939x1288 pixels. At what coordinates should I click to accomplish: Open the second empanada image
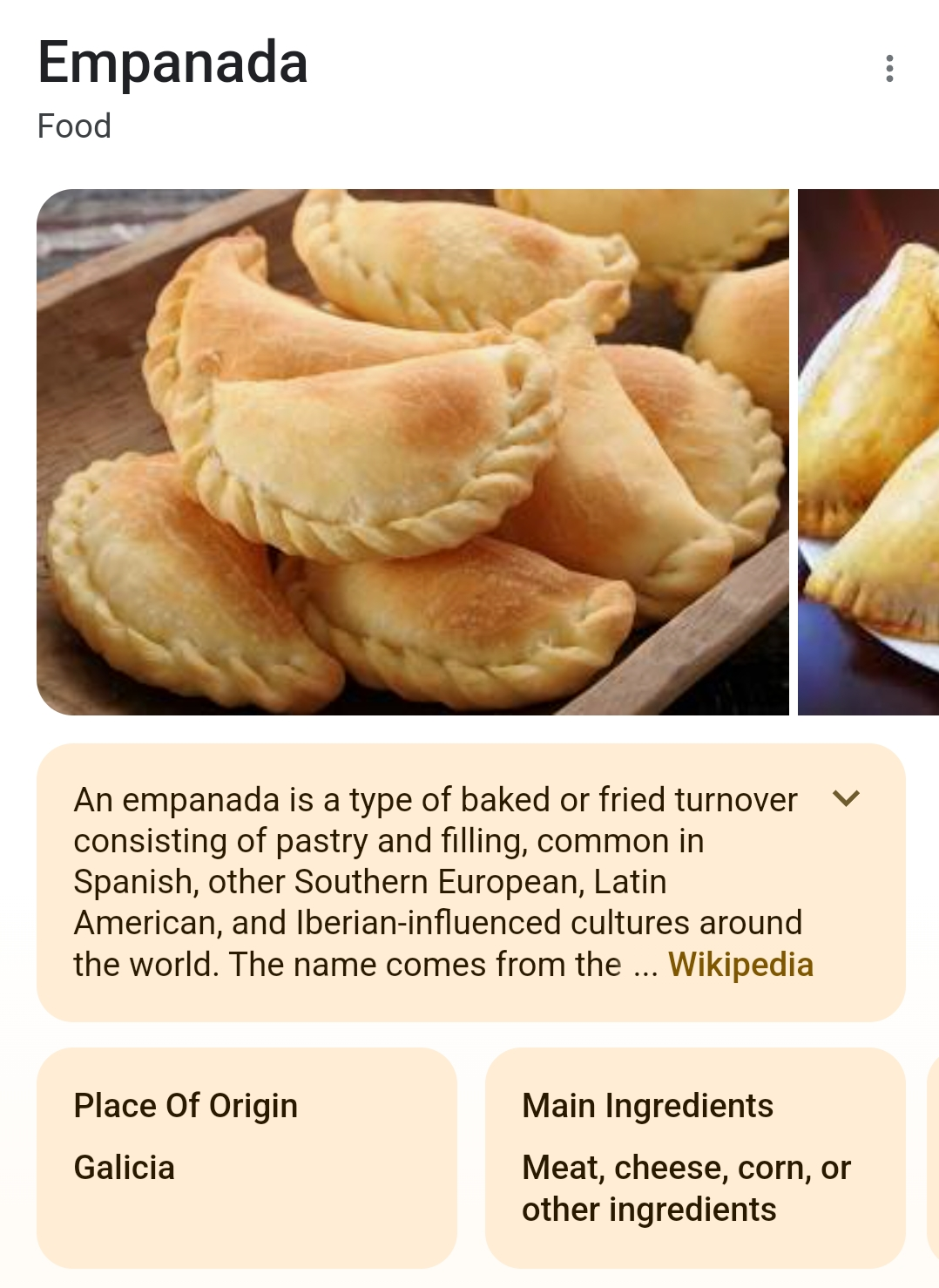coord(868,451)
